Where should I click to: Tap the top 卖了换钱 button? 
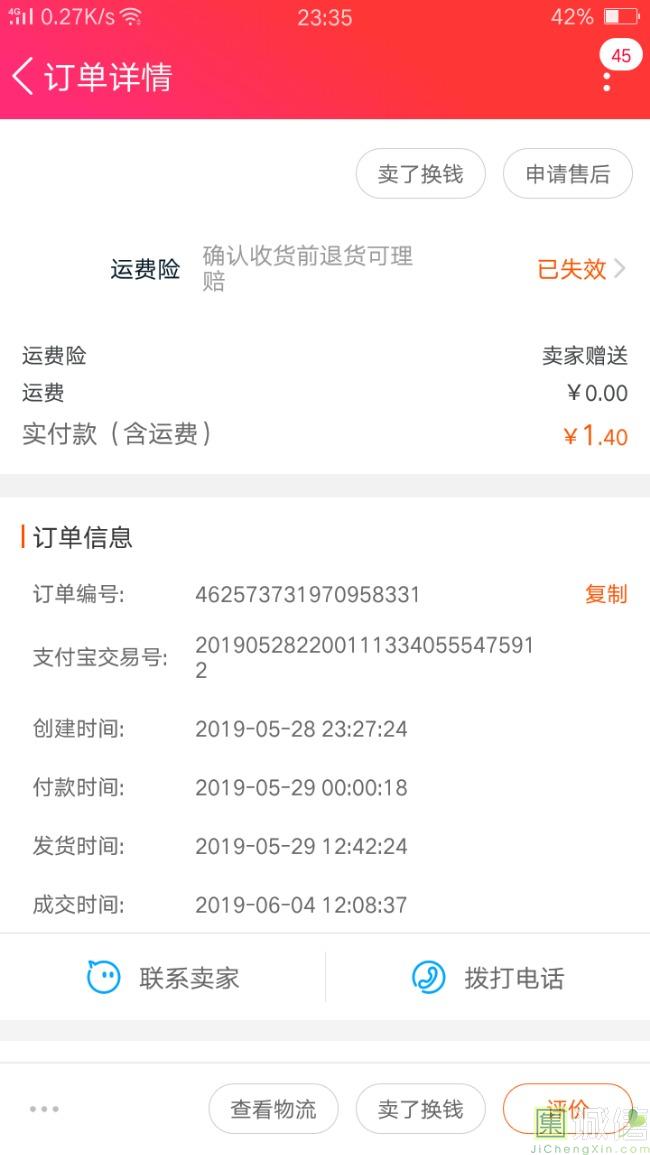pyautogui.click(x=420, y=174)
